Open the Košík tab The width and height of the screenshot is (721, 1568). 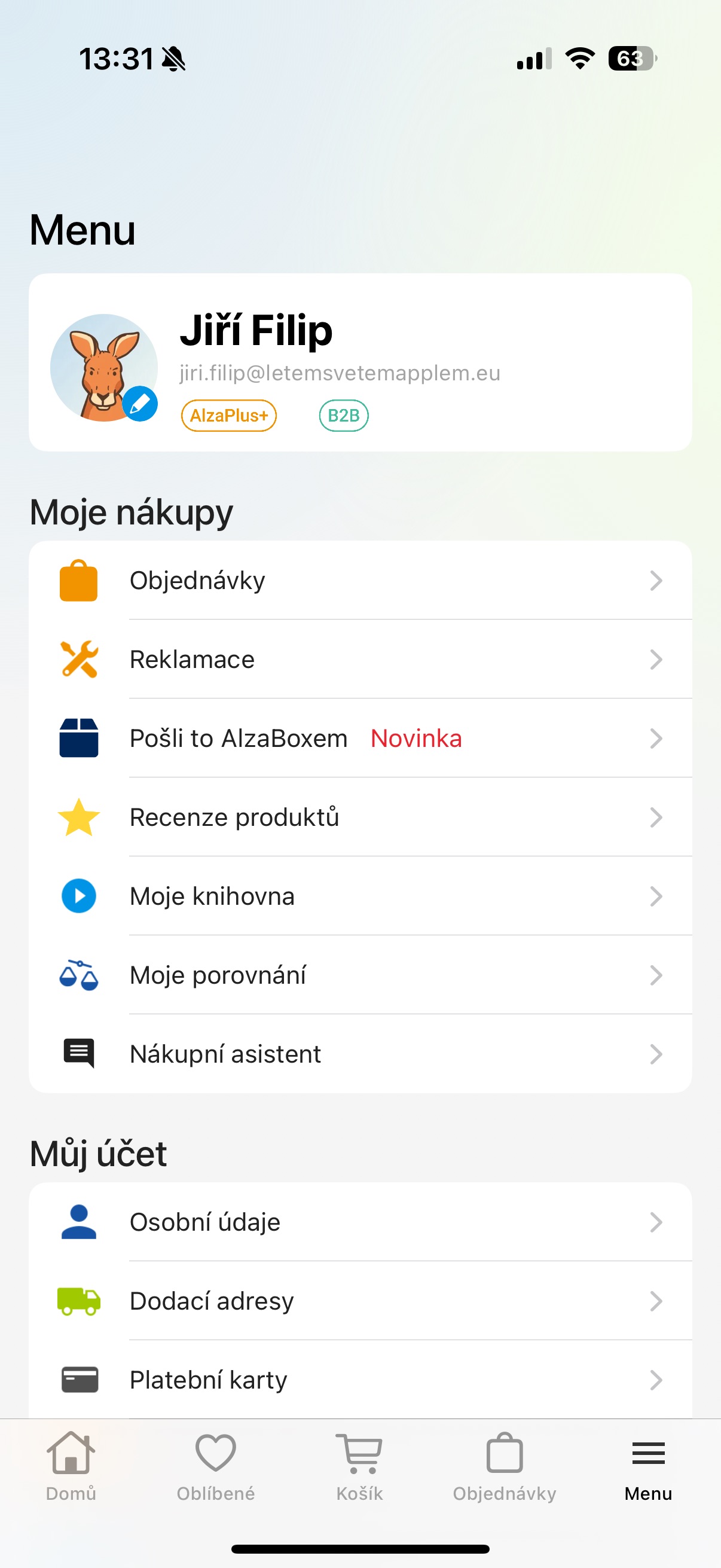pos(359,1467)
